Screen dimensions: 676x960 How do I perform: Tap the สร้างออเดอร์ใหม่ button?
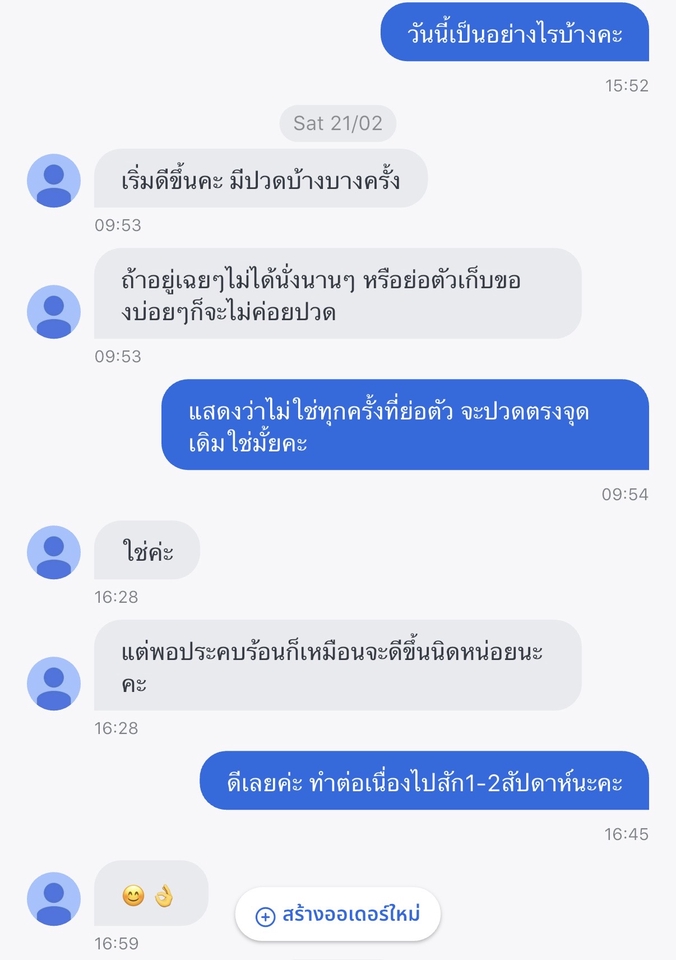click(337, 915)
